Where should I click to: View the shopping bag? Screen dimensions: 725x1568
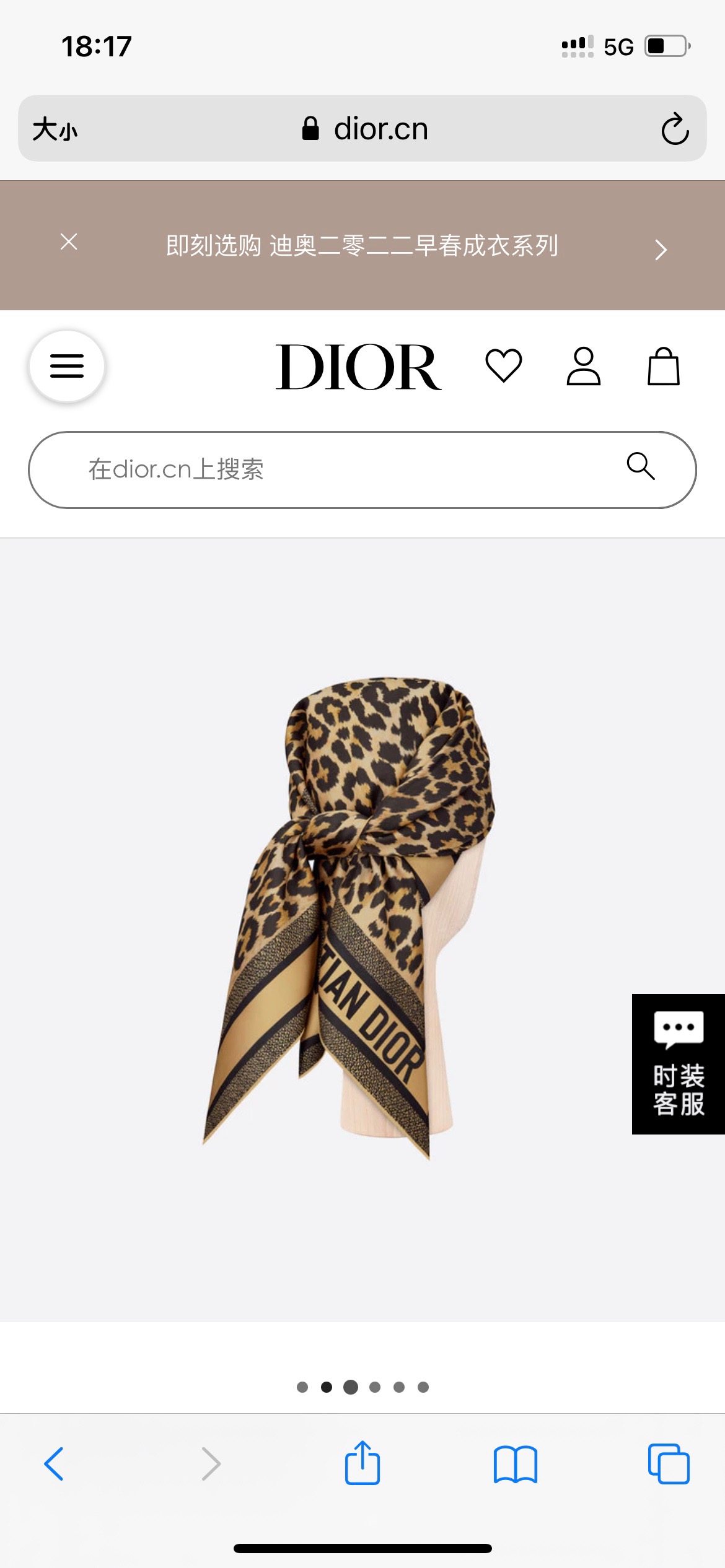click(x=663, y=367)
